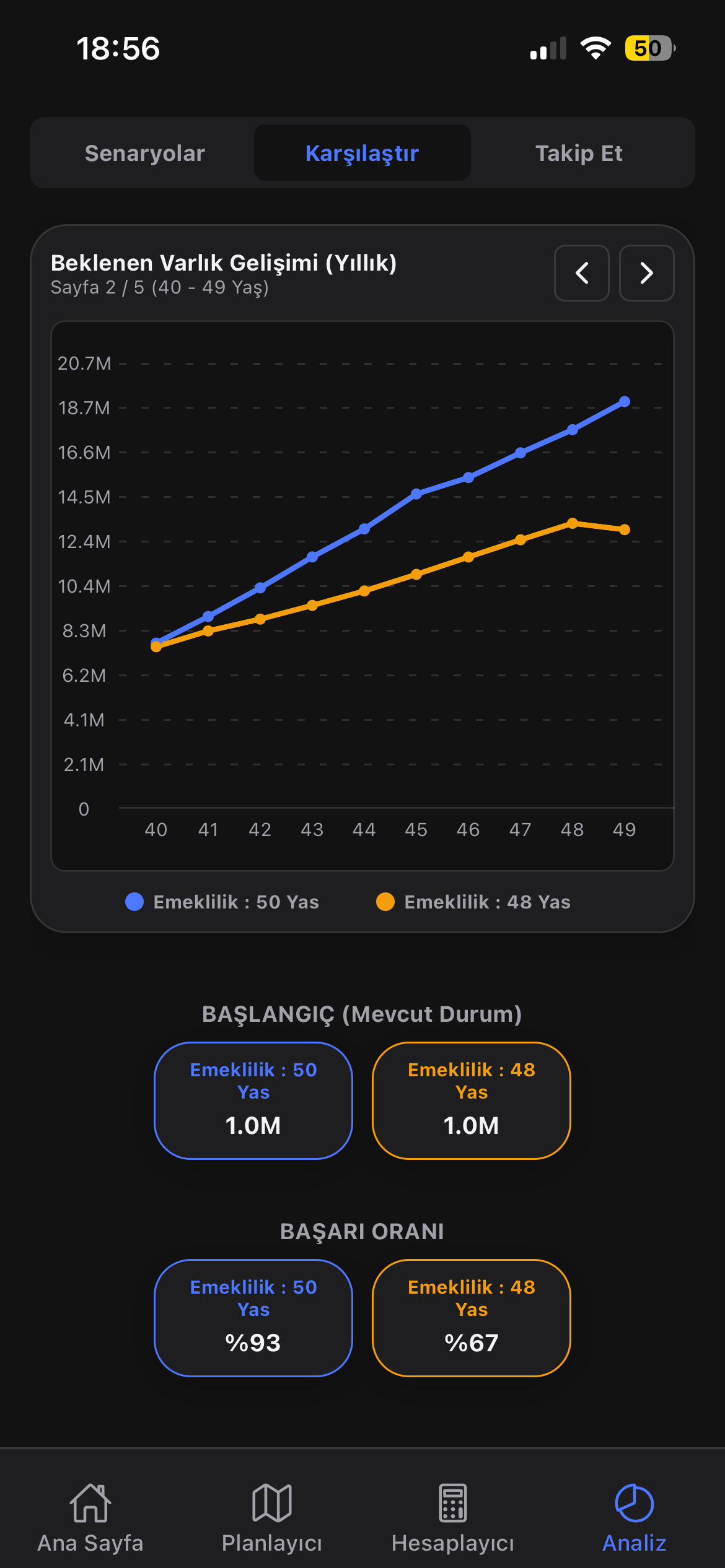This screenshot has height=1568, width=725.
Task: Show next chart page
Action: click(646, 273)
